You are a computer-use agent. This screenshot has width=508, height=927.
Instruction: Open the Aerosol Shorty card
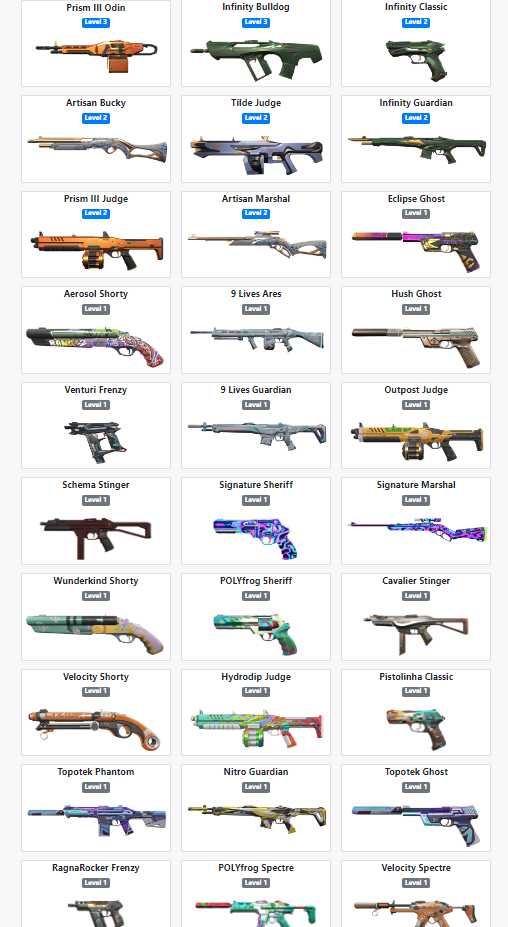[x=96, y=330]
